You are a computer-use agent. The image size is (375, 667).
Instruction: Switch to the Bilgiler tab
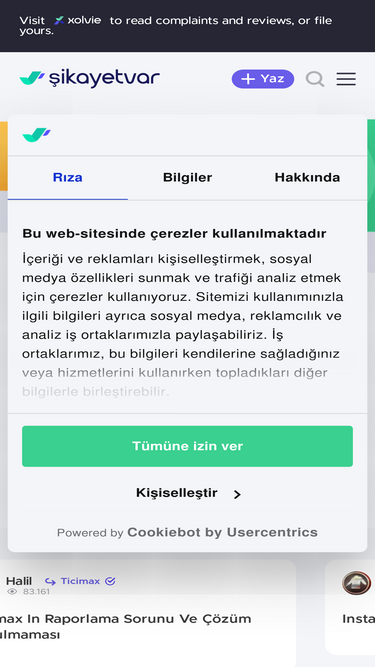click(x=188, y=178)
